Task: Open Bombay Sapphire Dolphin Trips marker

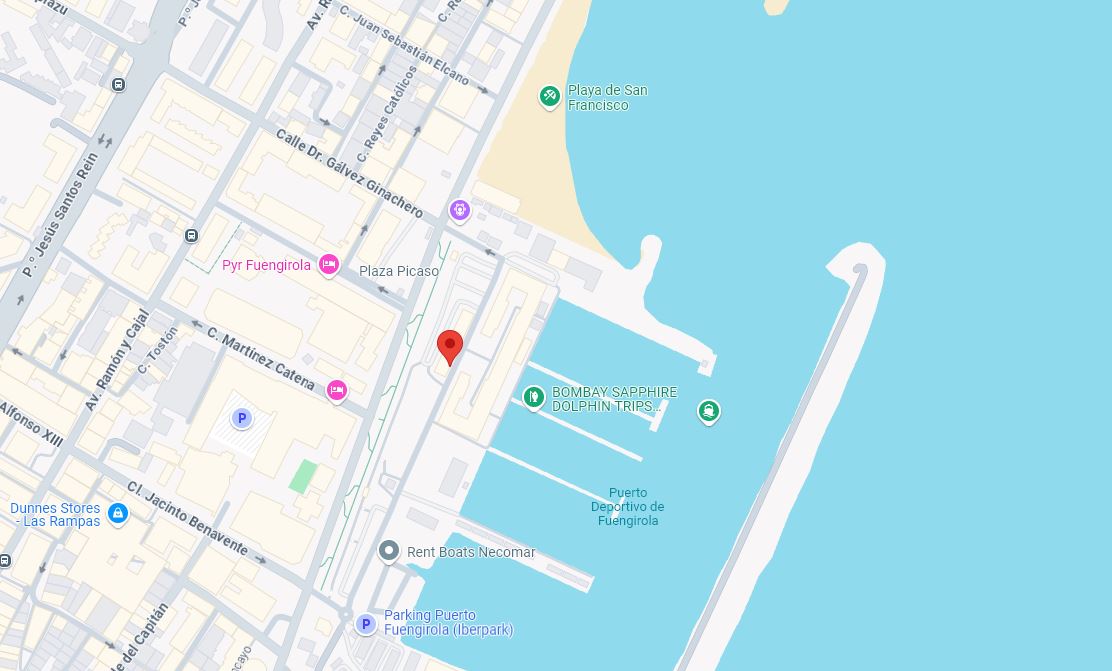Action: pyautogui.click(x=534, y=398)
